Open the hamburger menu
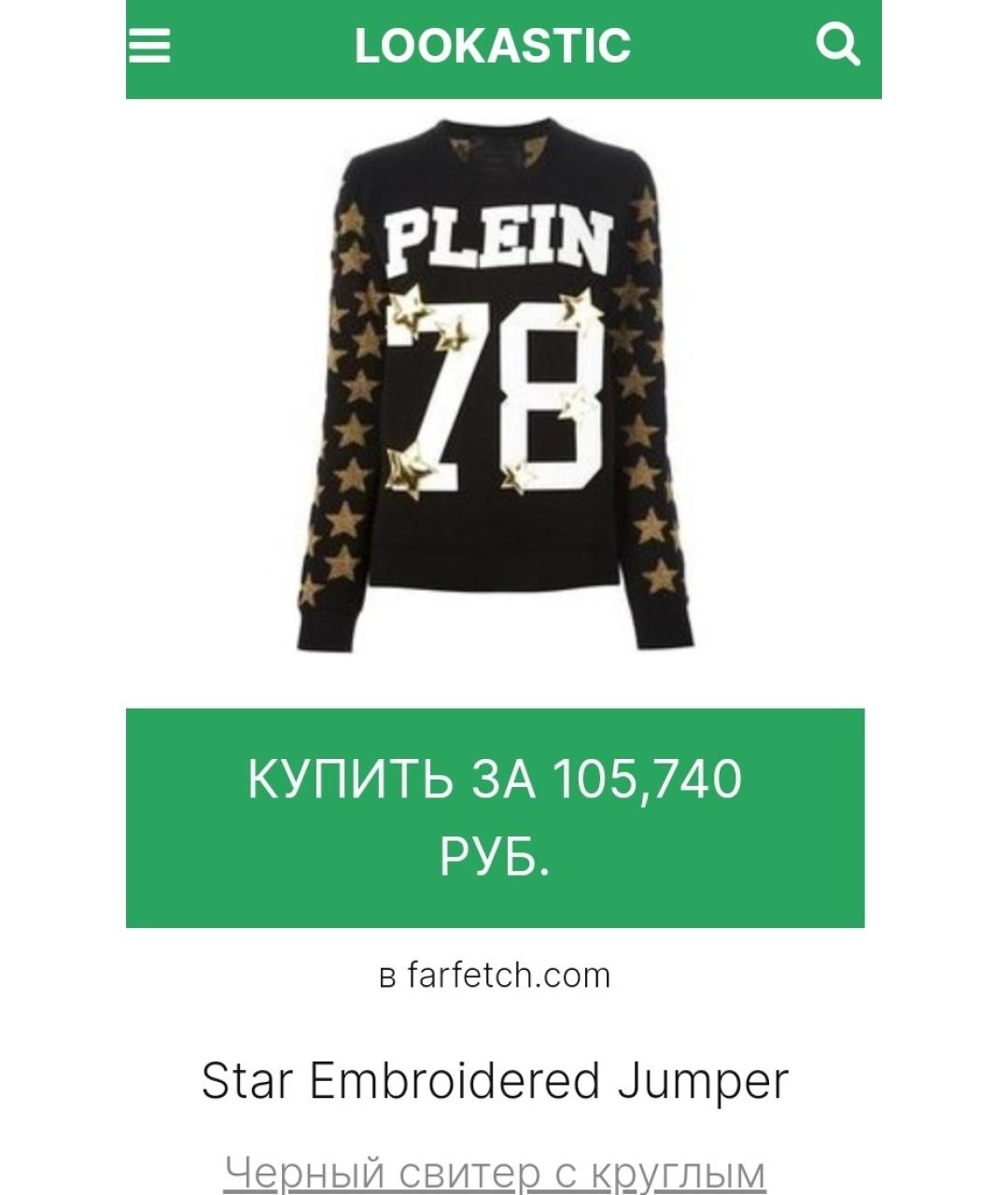Screen dimensions: 1008x1195 coord(149,45)
